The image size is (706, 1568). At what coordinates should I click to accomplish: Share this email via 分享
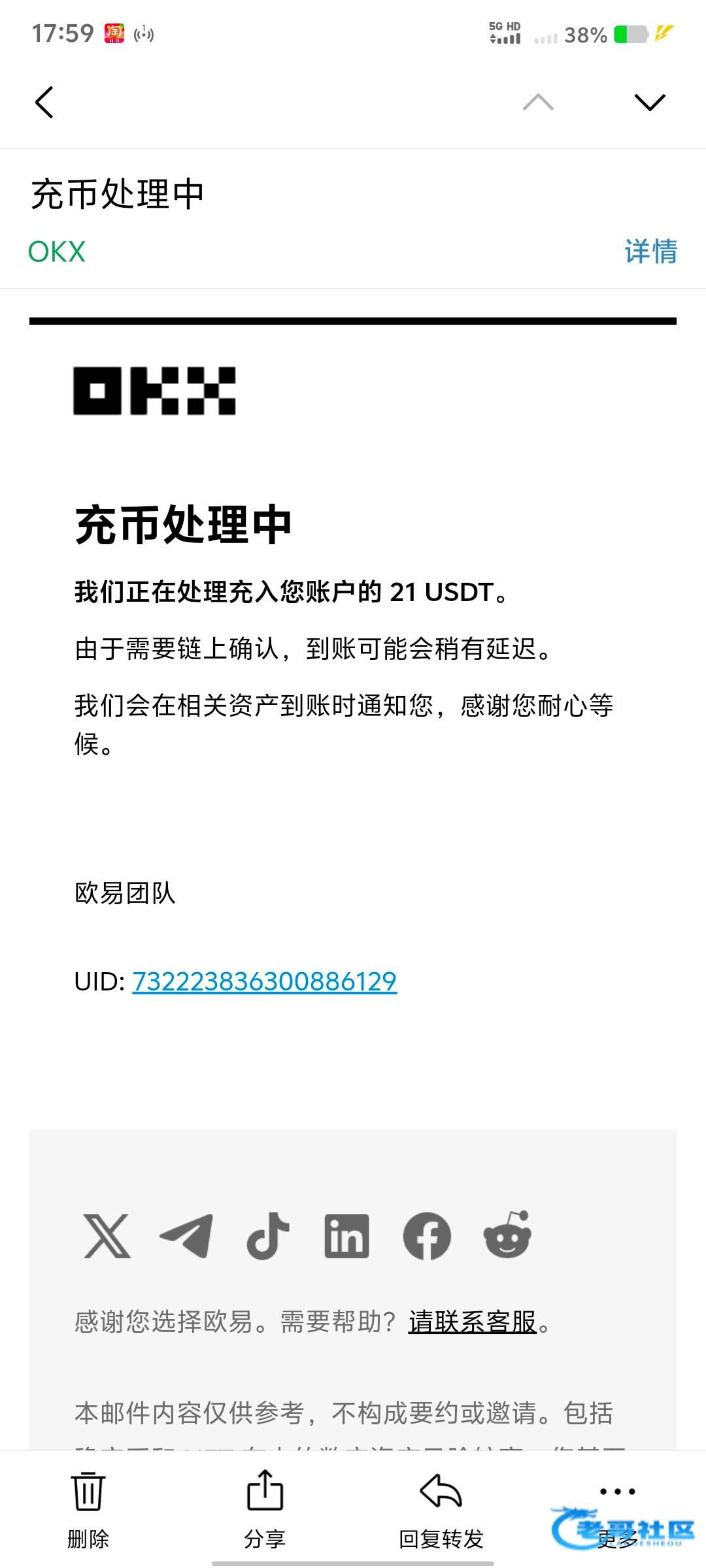click(x=265, y=1509)
